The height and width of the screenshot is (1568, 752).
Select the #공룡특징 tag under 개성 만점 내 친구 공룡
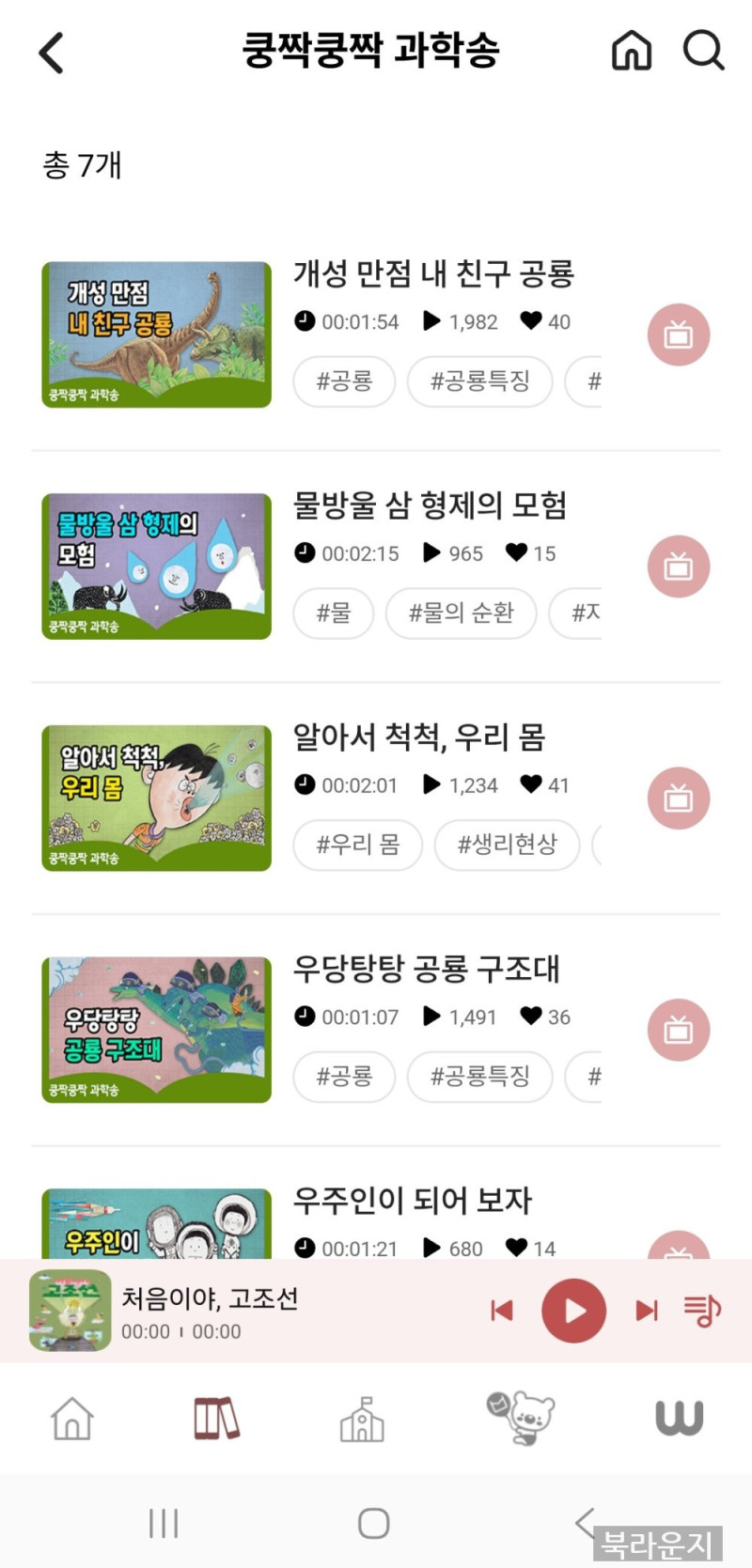click(x=479, y=380)
